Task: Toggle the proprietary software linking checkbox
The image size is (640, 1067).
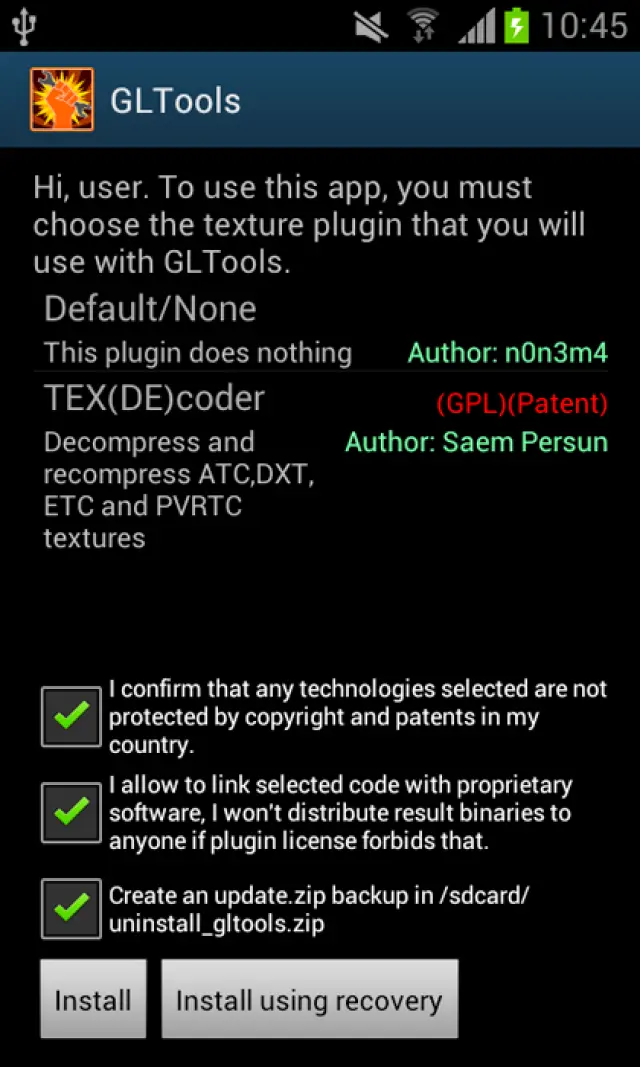Action: (71, 812)
